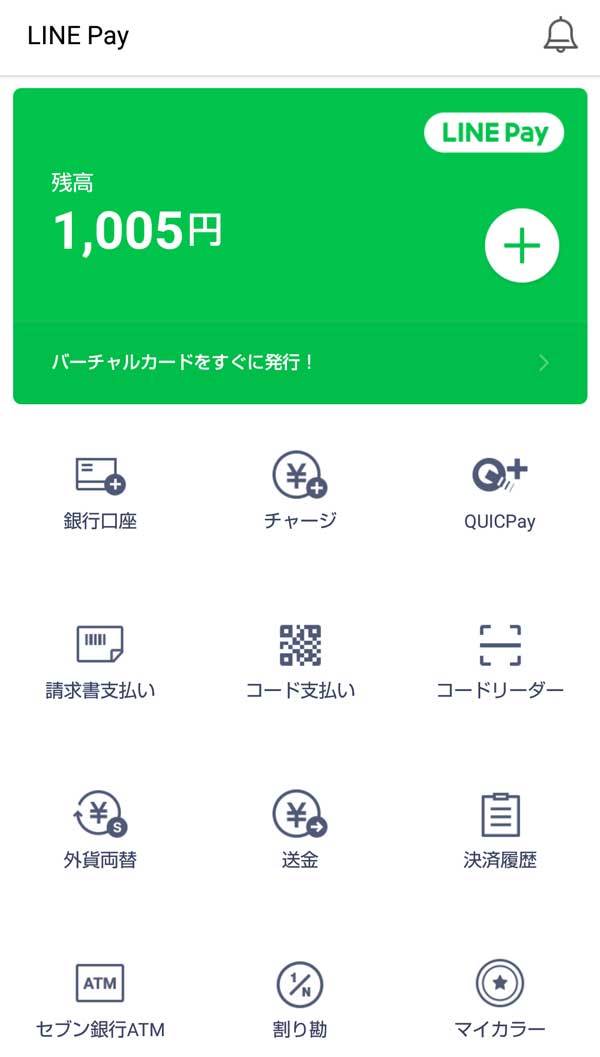
Task: Select 割り勘 bill splitting
Action: click(x=300, y=998)
